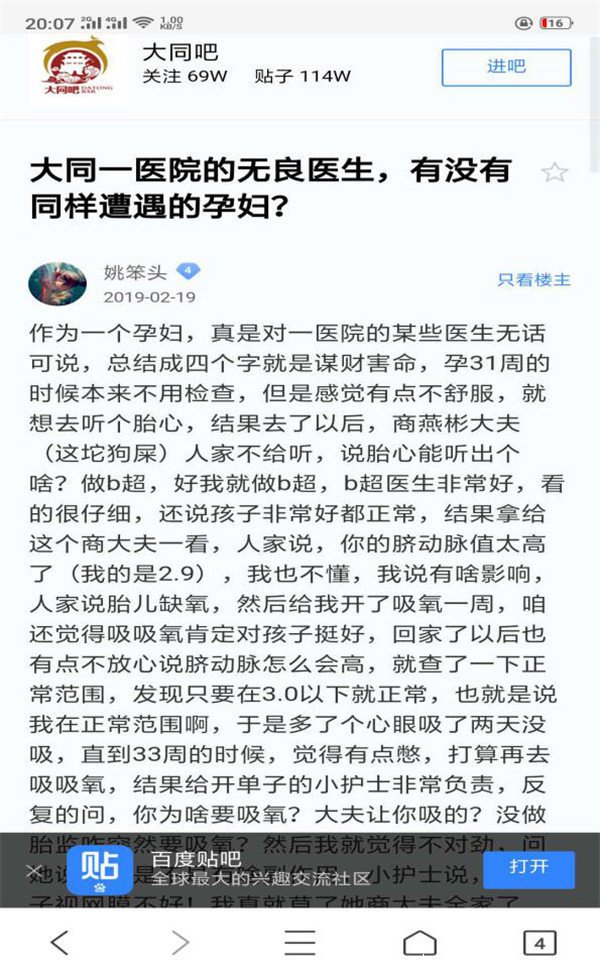Tap the 进吧 button
Viewport: 600px width, 978px height.
coord(506,67)
